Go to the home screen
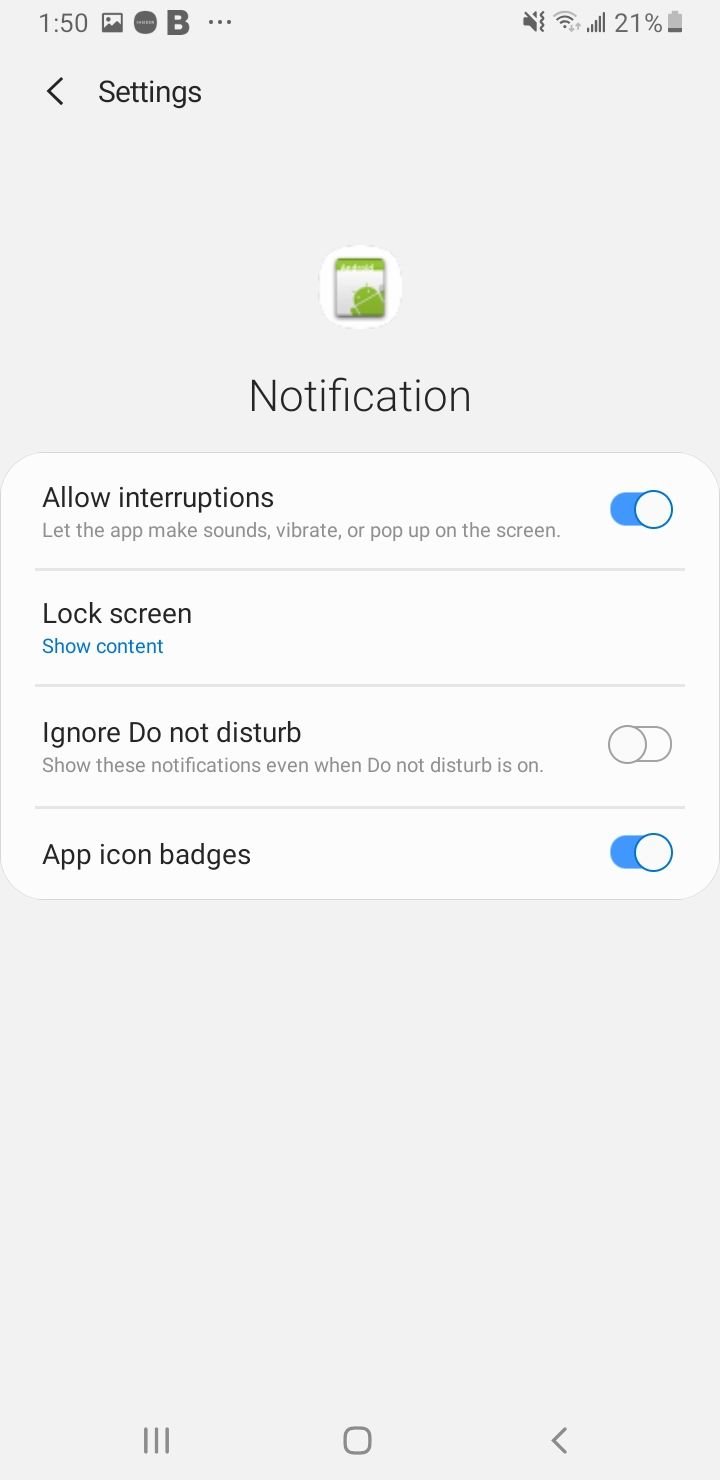This screenshot has width=720, height=1480. (x=357, y=1440)
